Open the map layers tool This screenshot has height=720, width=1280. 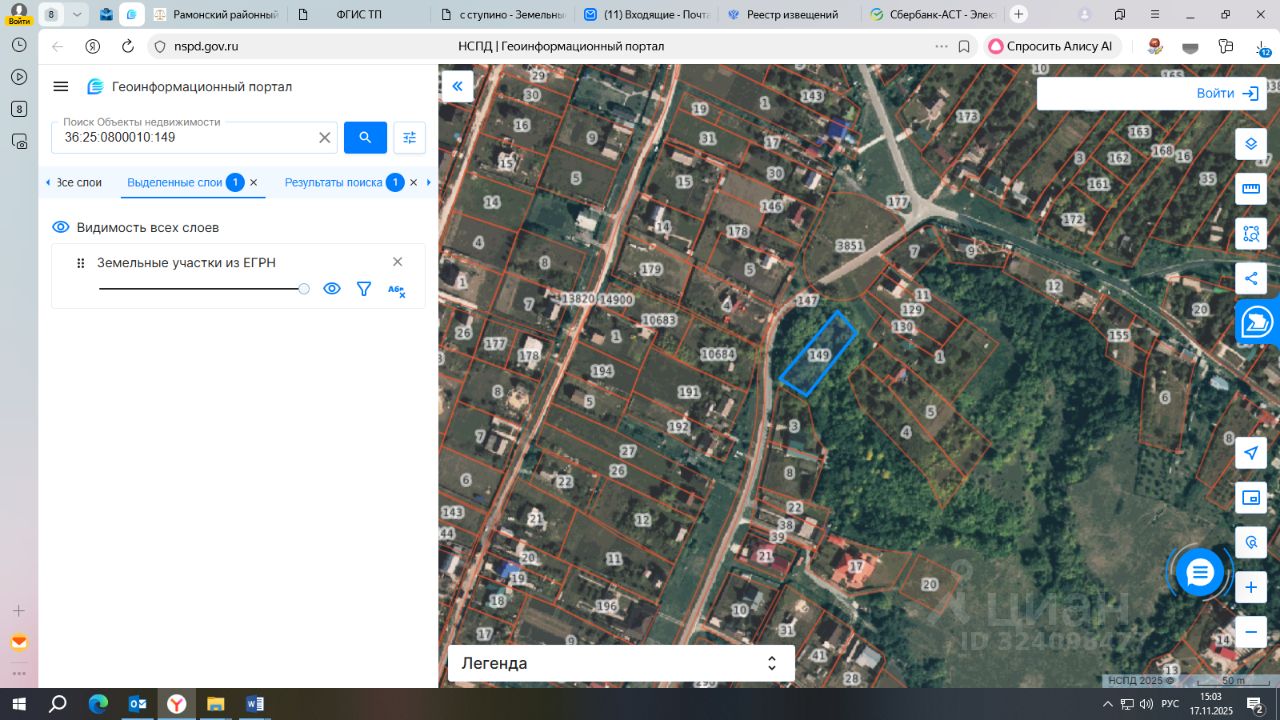coord(1250,143)
